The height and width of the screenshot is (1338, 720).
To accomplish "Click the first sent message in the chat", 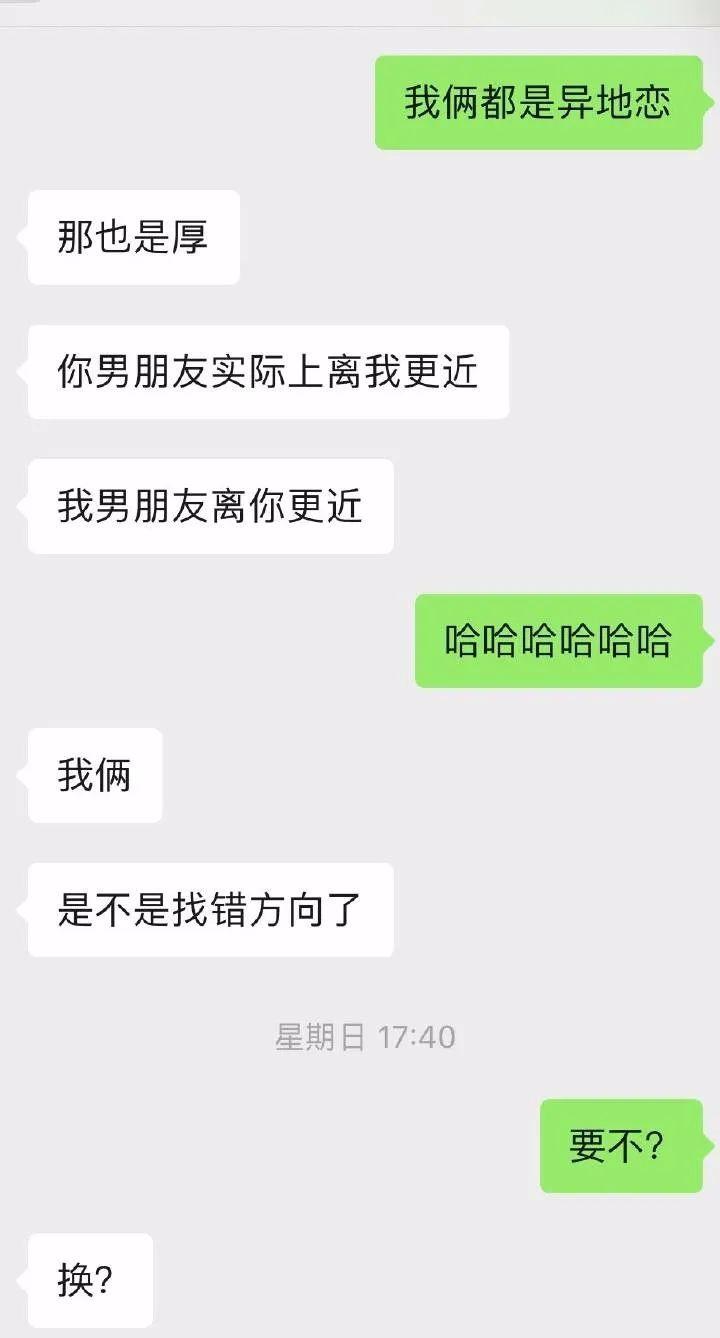I will coord(541,105).
